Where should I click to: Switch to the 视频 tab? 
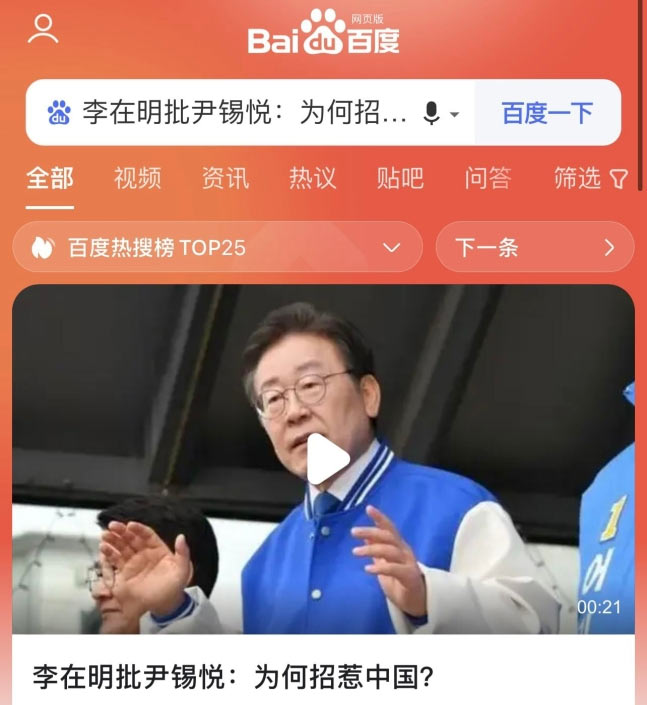137,179
